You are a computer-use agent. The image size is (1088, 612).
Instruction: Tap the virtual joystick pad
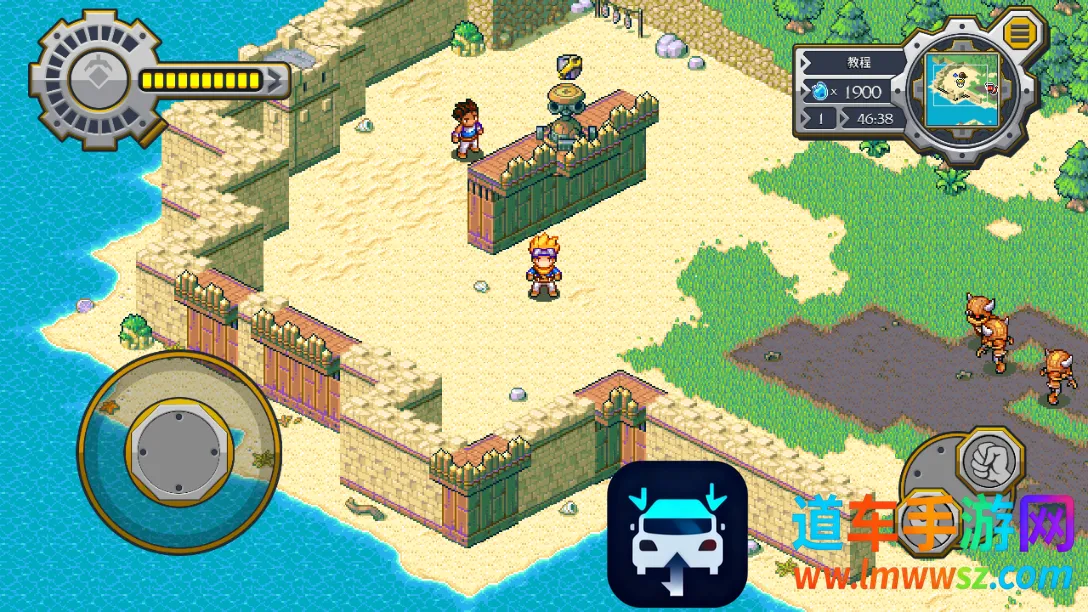pos(179,449)
